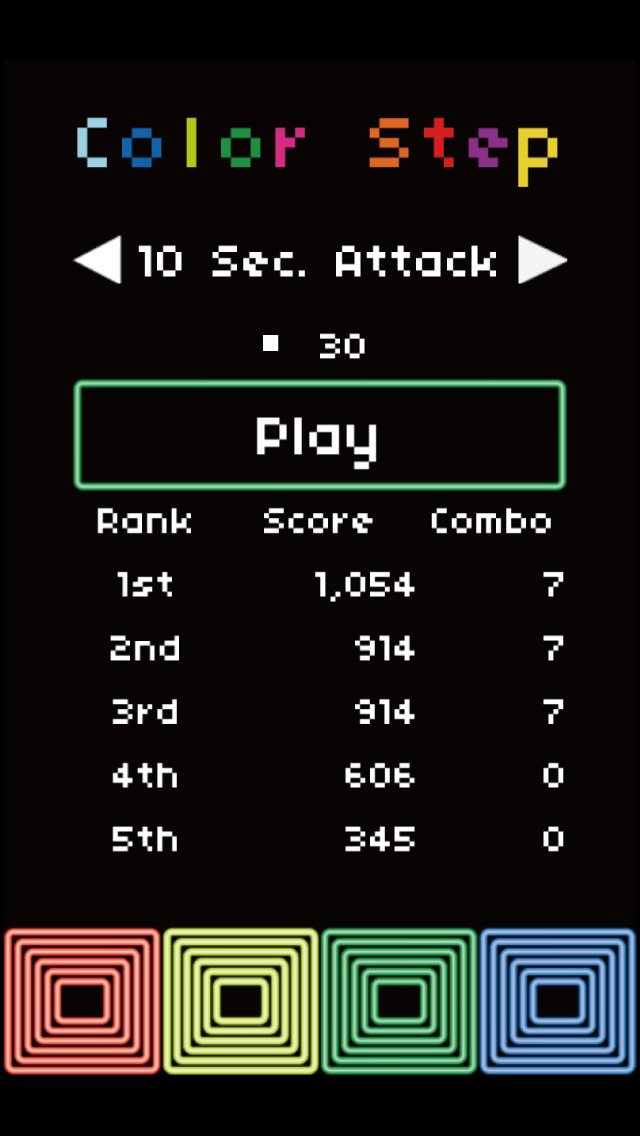
Task: Start the game with Play button
Action: pos(320,435)
